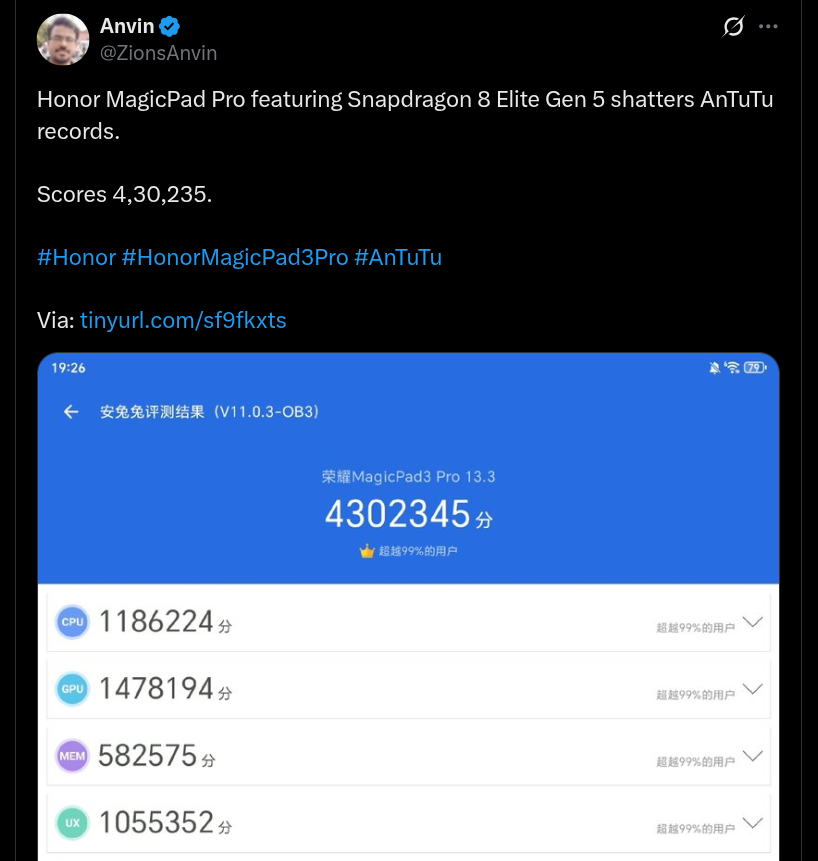Browse the #HonorMagicPad3Pro hashtag
This screenshot has width=818, height=861.
[x=235, y=257]
